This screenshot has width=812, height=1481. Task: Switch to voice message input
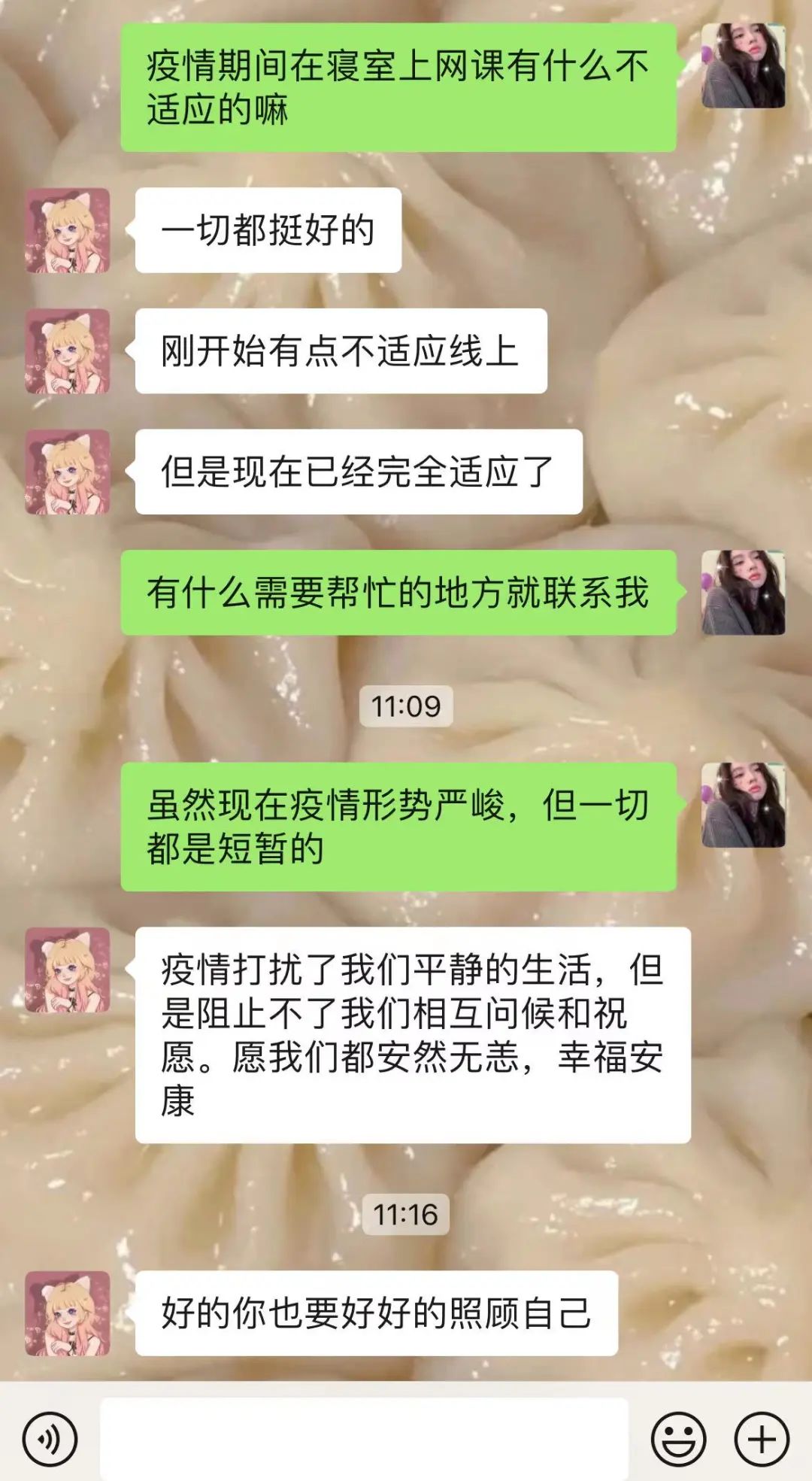(50, 1440)
